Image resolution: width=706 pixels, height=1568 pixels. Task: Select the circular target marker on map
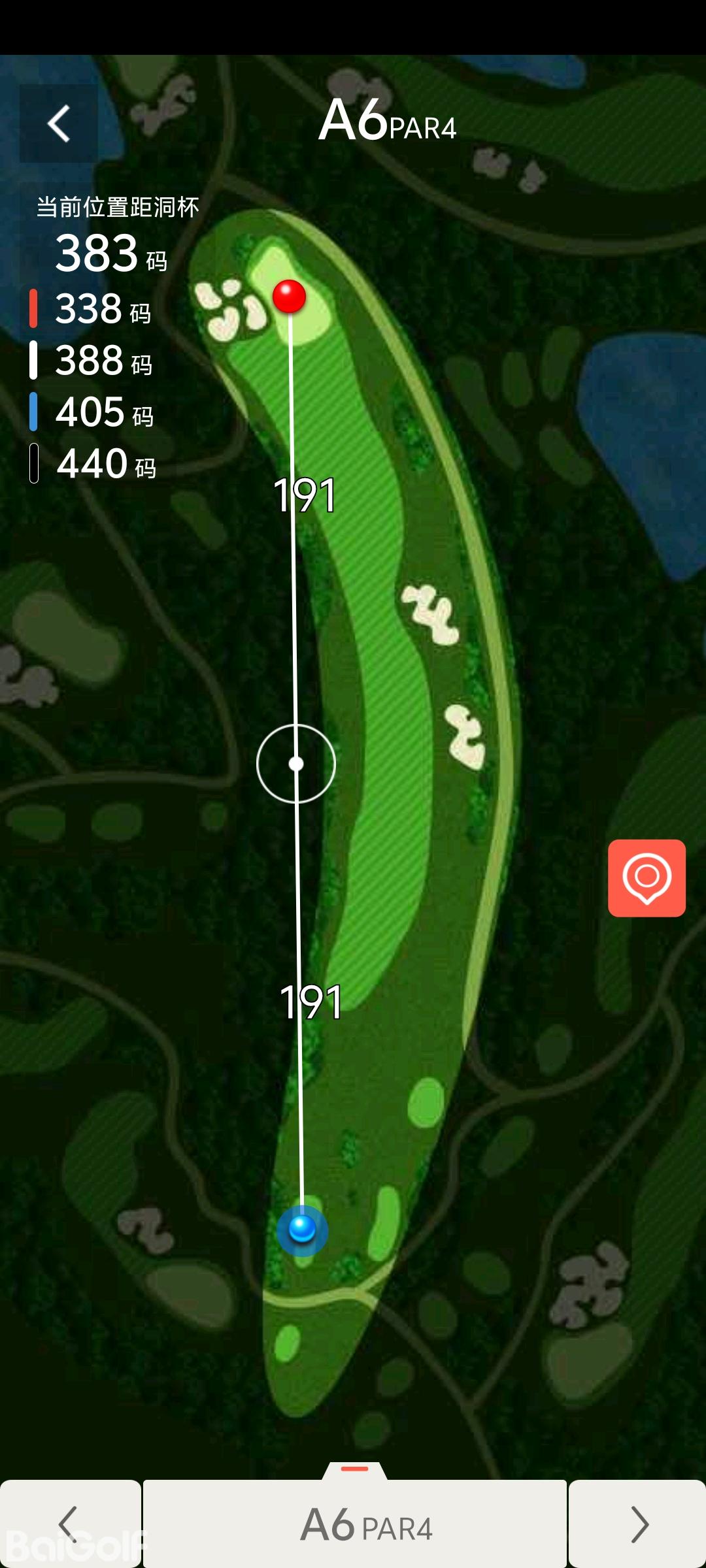pyautogui.click(x=296, y=763)
